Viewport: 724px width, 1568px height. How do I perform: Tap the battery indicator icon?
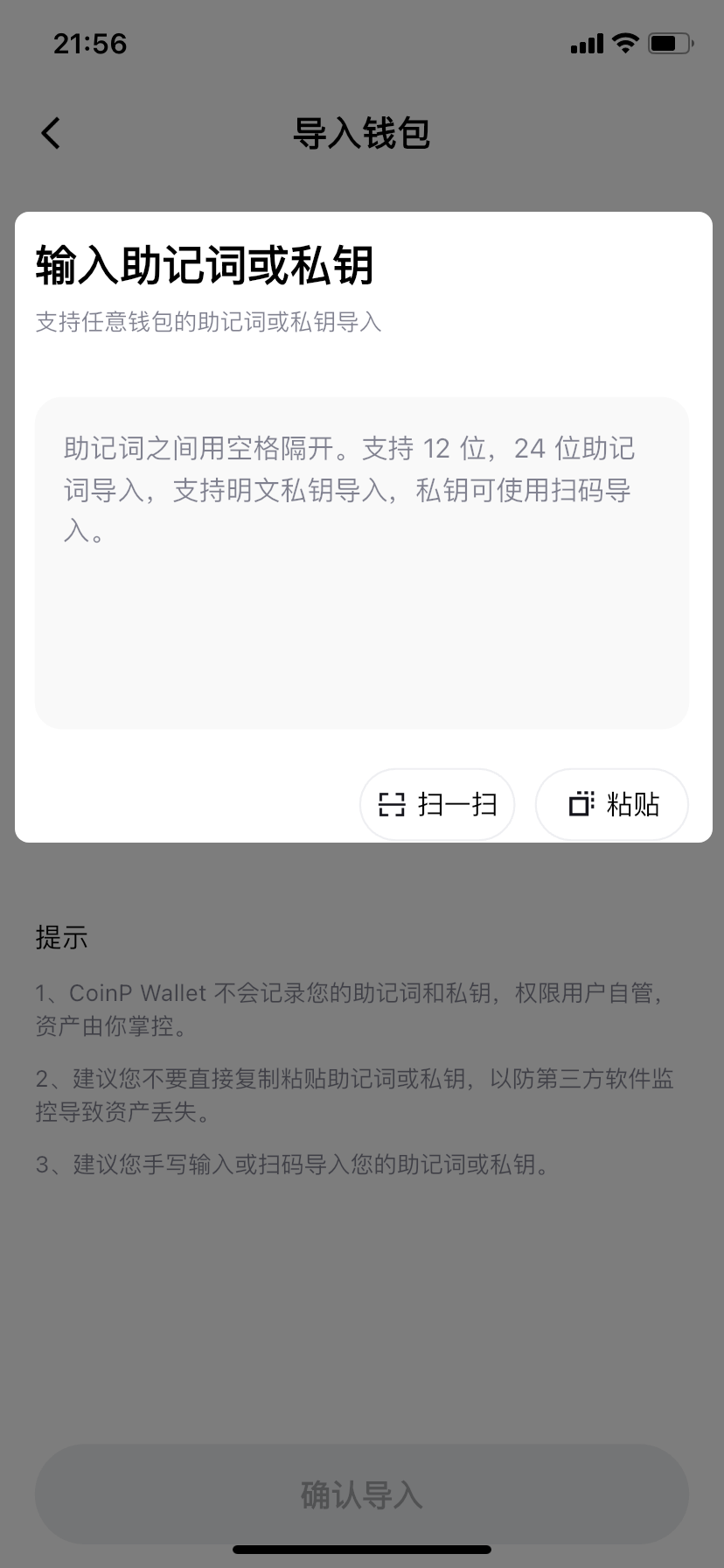668,42
